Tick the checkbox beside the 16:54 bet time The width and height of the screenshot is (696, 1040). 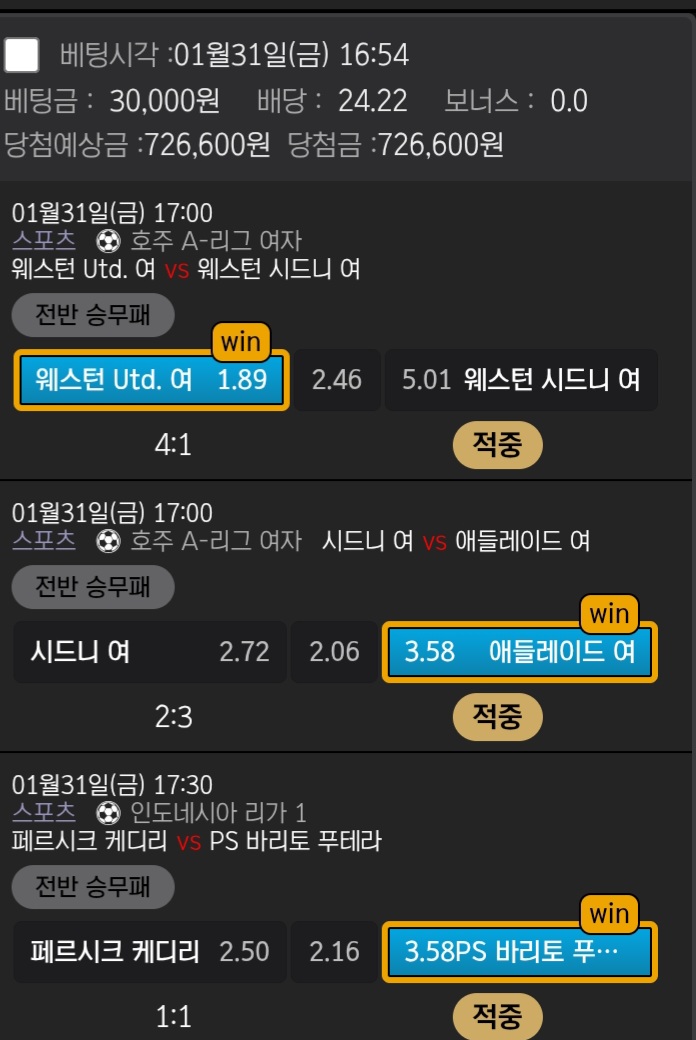point(22,54)
